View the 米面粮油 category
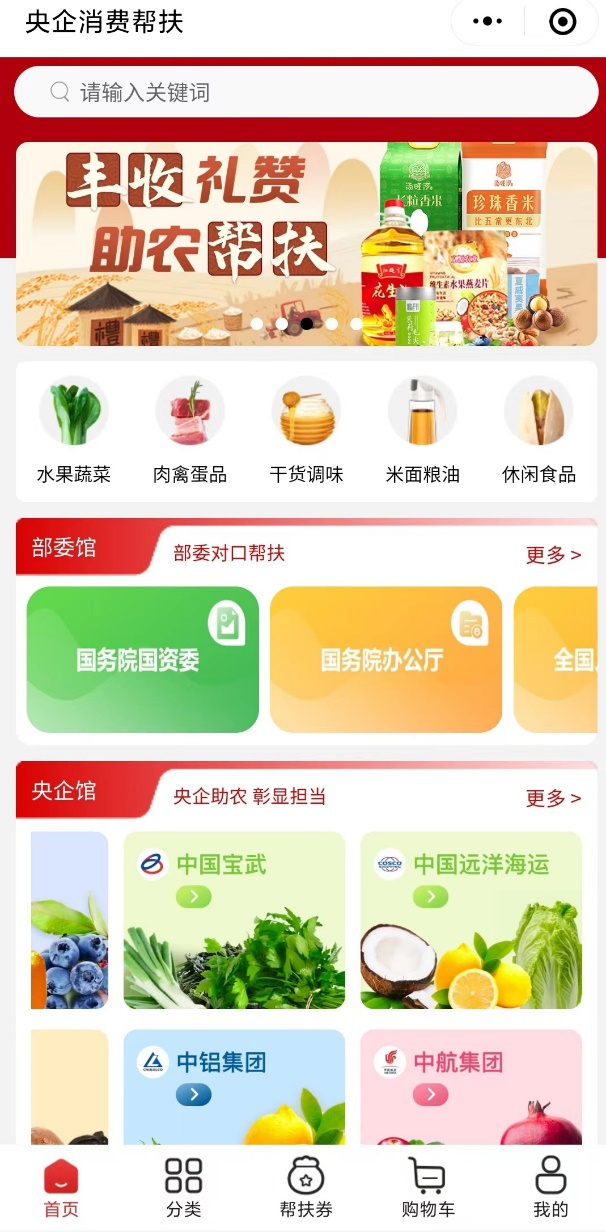Image resolution: width=606 pixels, height=1232 pixels. click(x=423, y=430)
